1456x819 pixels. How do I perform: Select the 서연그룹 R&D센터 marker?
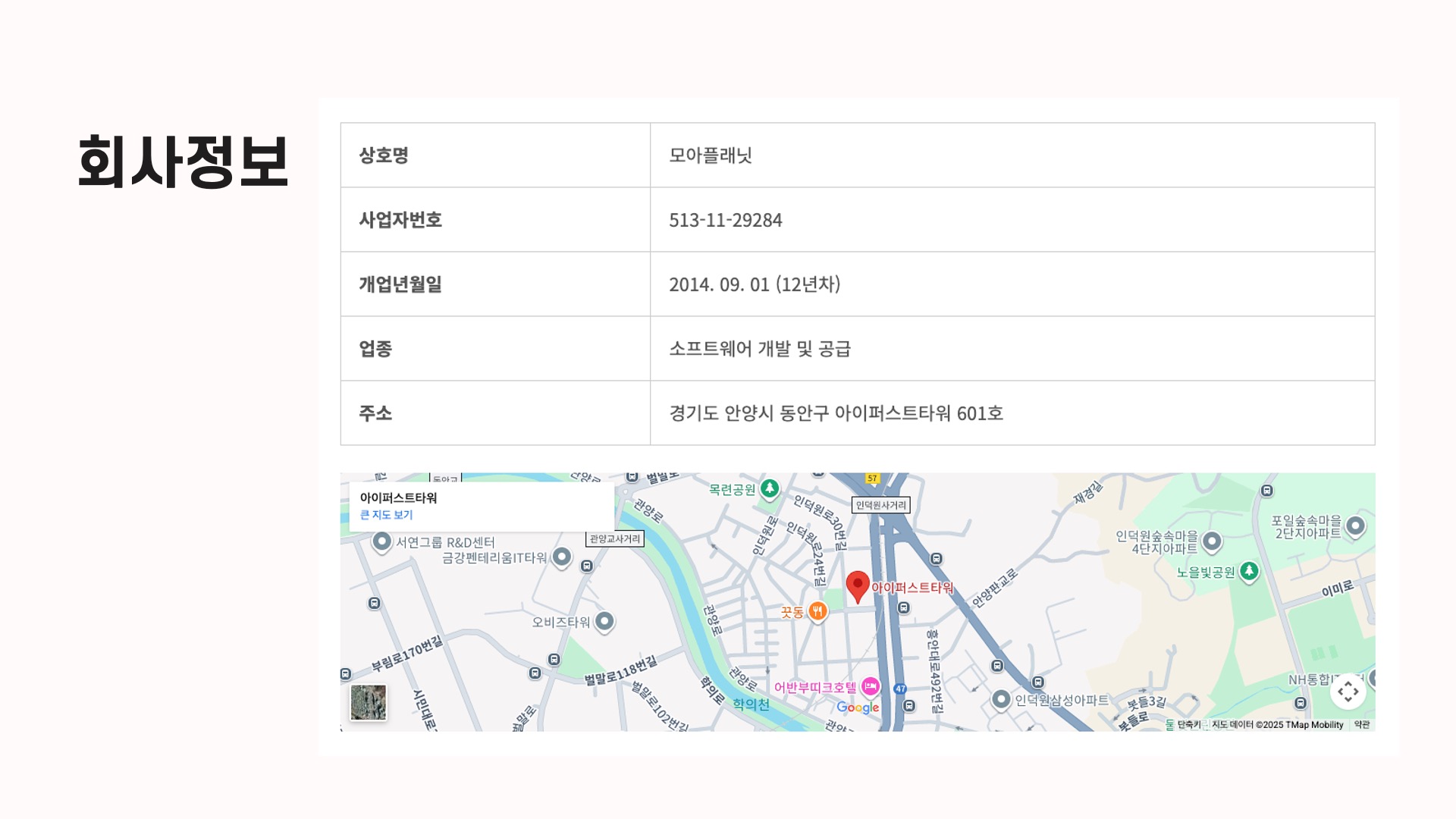(382, 541)
